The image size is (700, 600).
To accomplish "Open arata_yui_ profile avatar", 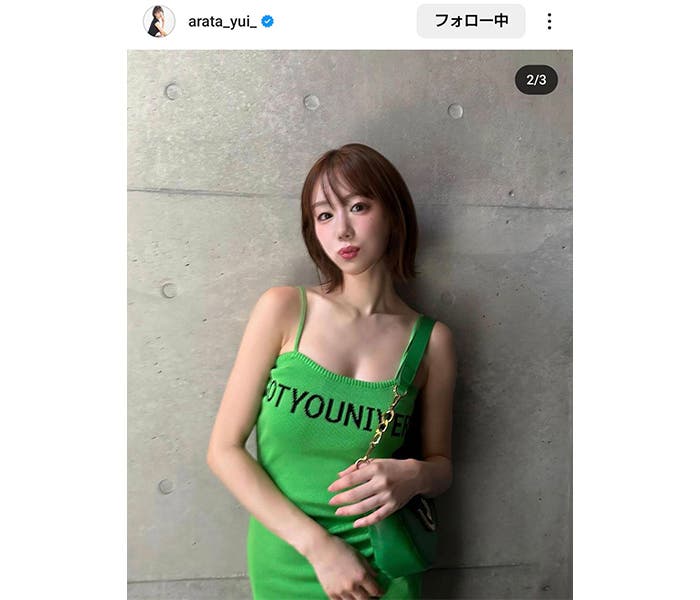I will (x=159, y=21).
